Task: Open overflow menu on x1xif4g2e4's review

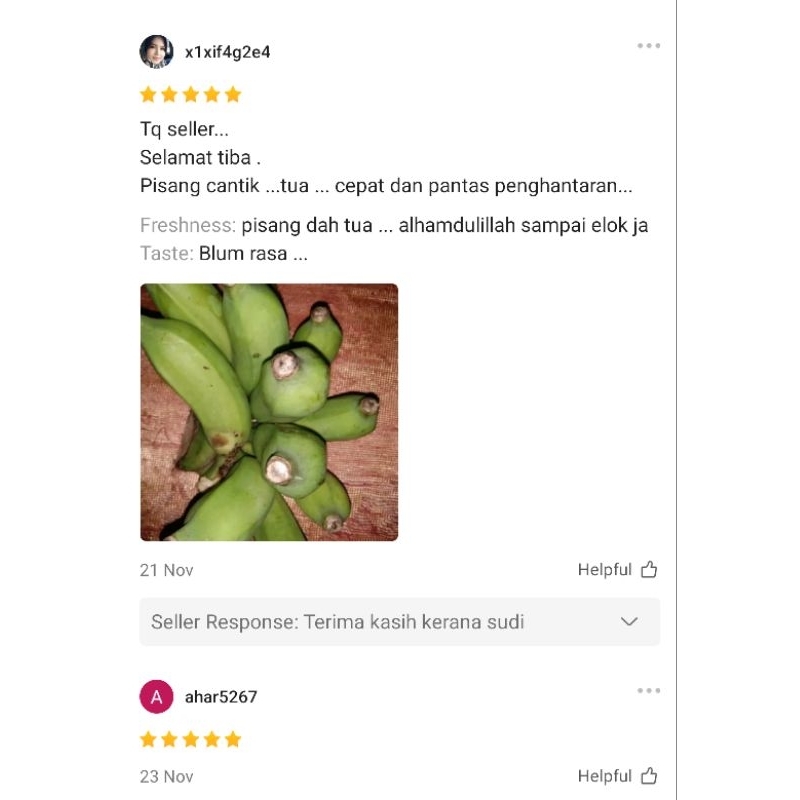Action: [x=648, y=46]
